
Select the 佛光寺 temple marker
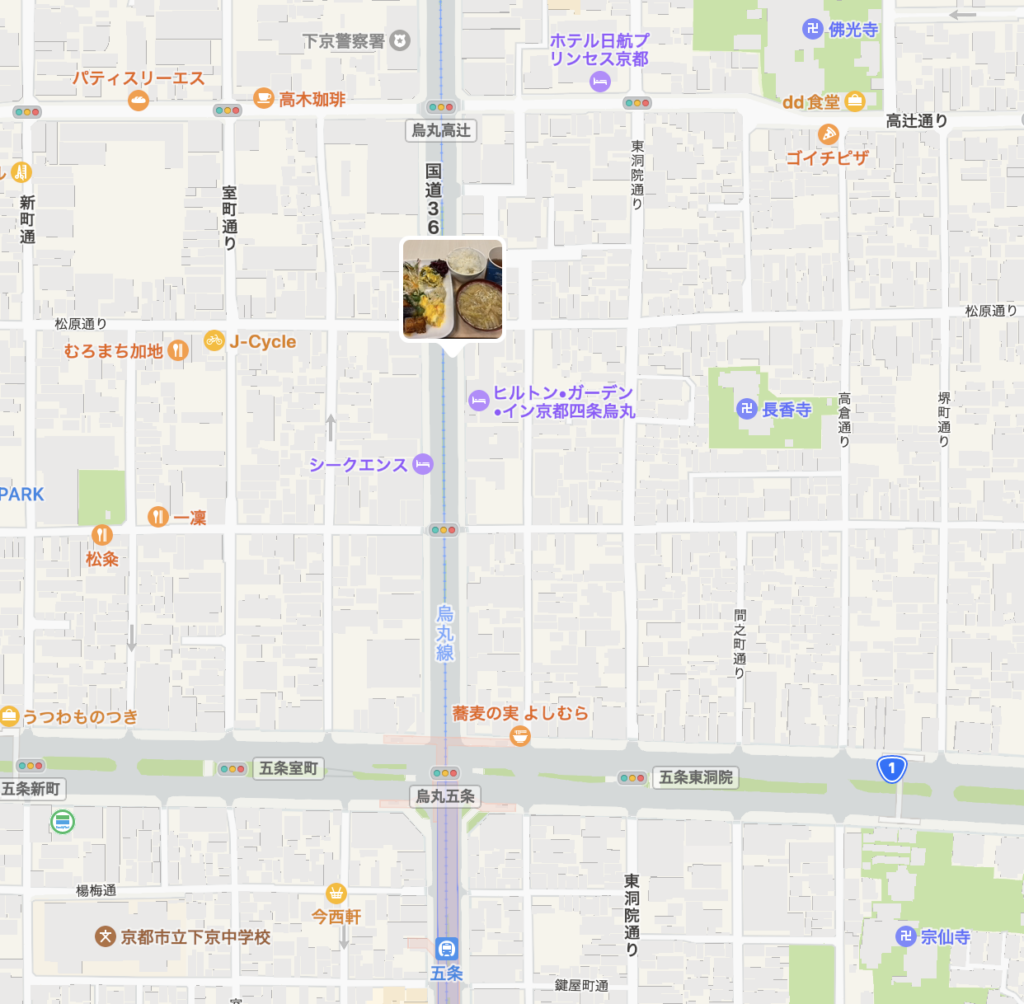(x=813, y=29)
